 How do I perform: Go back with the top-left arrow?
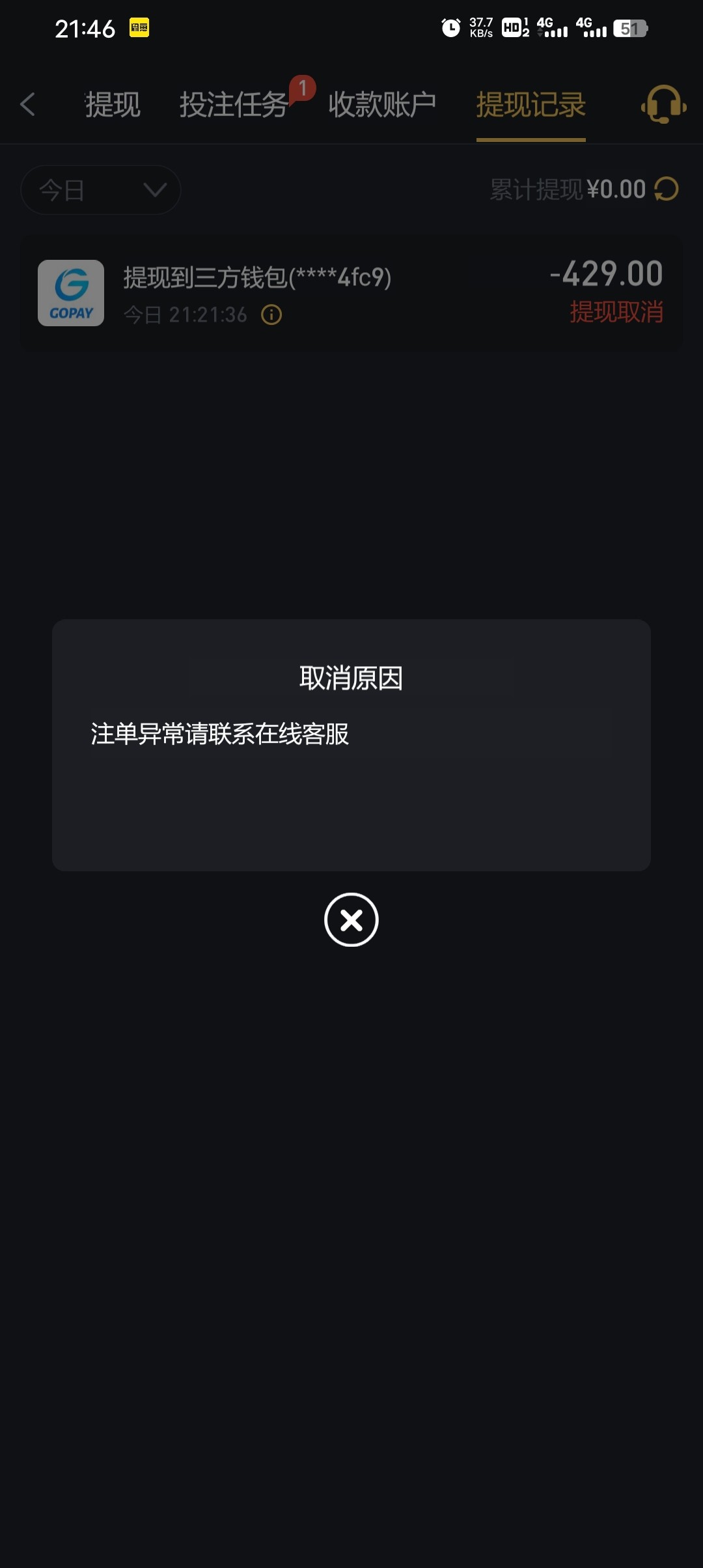[27, 104]
